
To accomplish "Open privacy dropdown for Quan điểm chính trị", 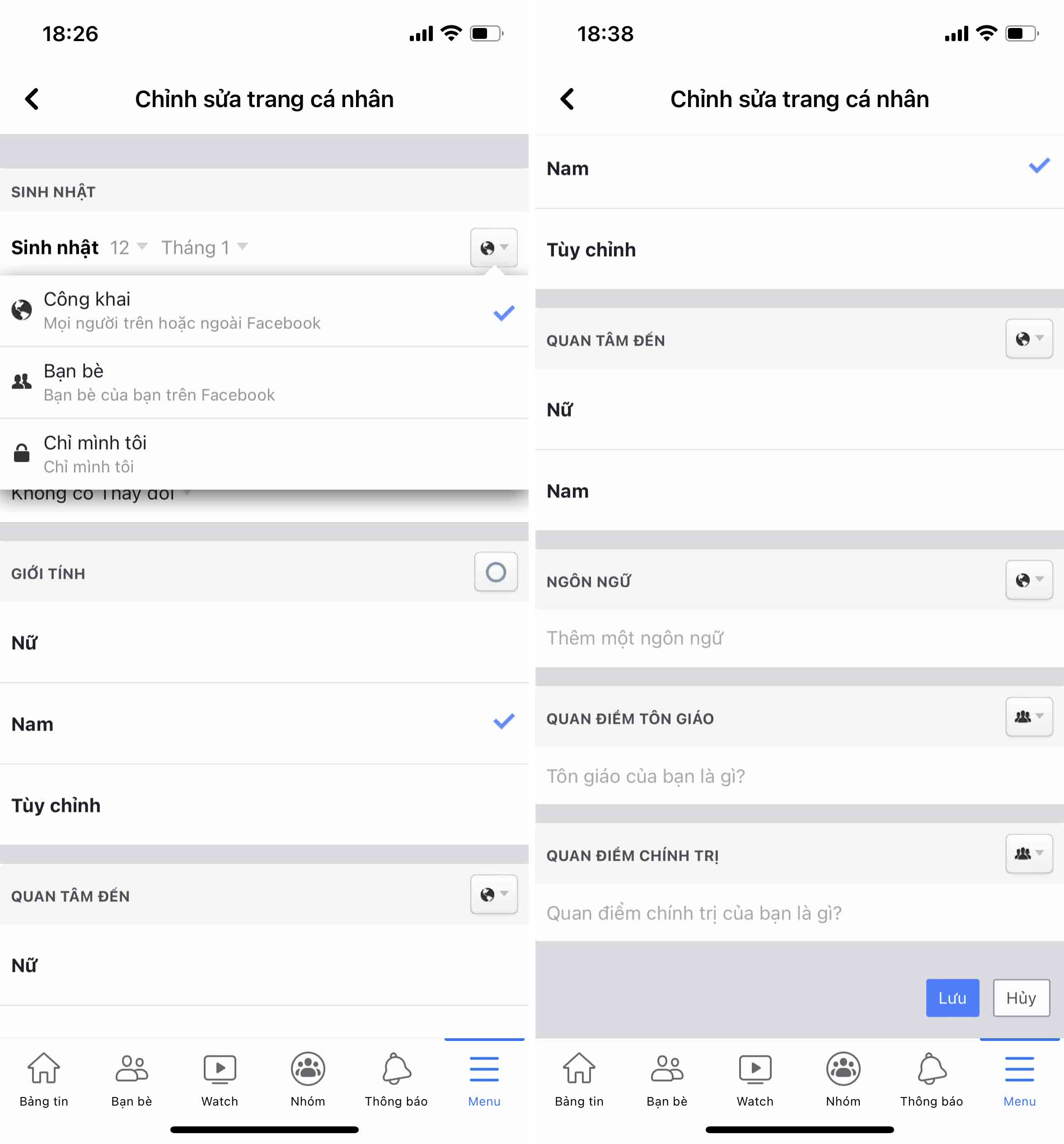I will [1029, 854].
